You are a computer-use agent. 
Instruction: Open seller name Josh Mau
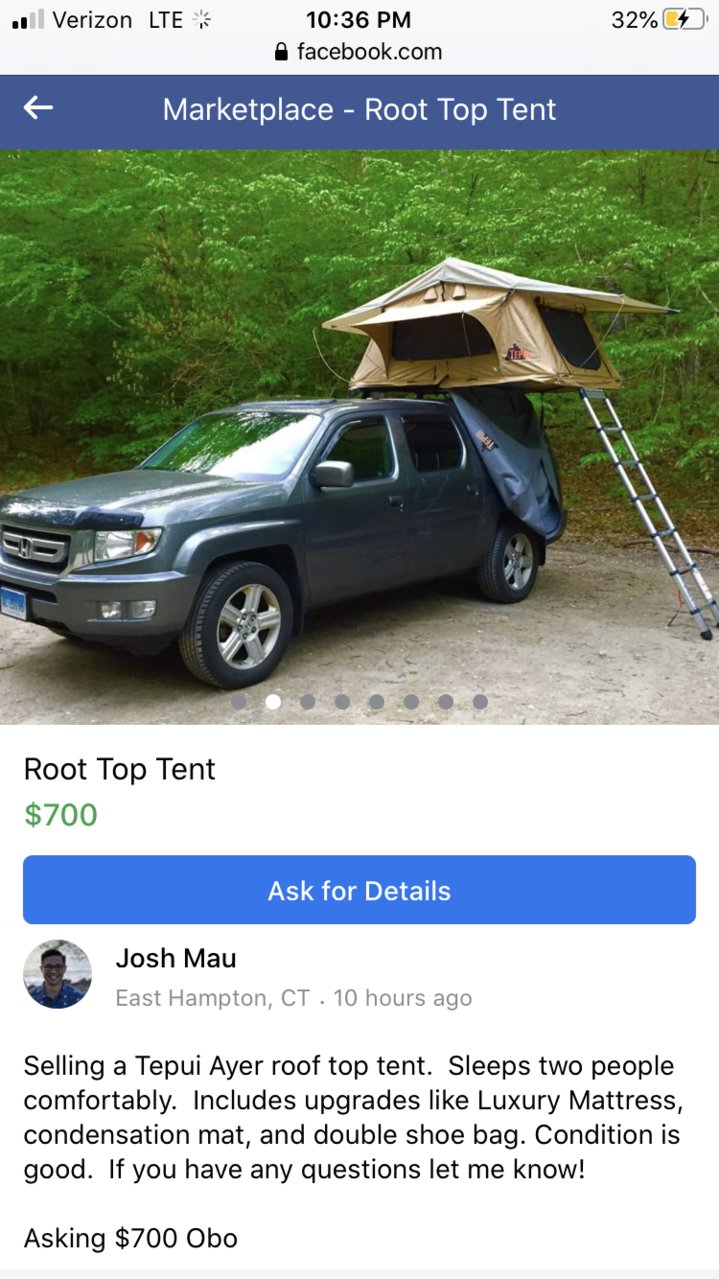[176, 958]
